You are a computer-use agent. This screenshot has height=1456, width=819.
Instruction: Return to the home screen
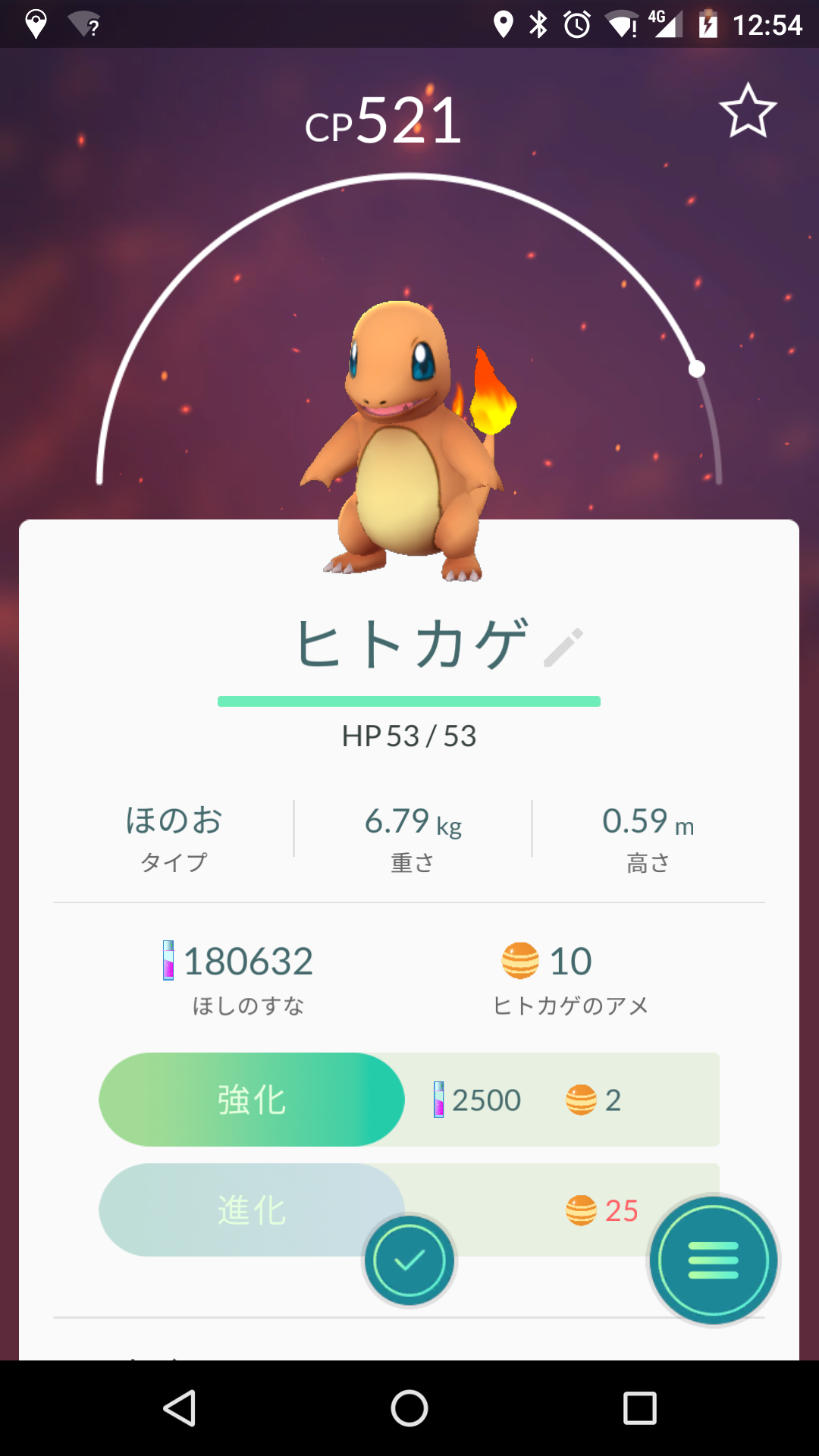click(x=409, y=1409)
